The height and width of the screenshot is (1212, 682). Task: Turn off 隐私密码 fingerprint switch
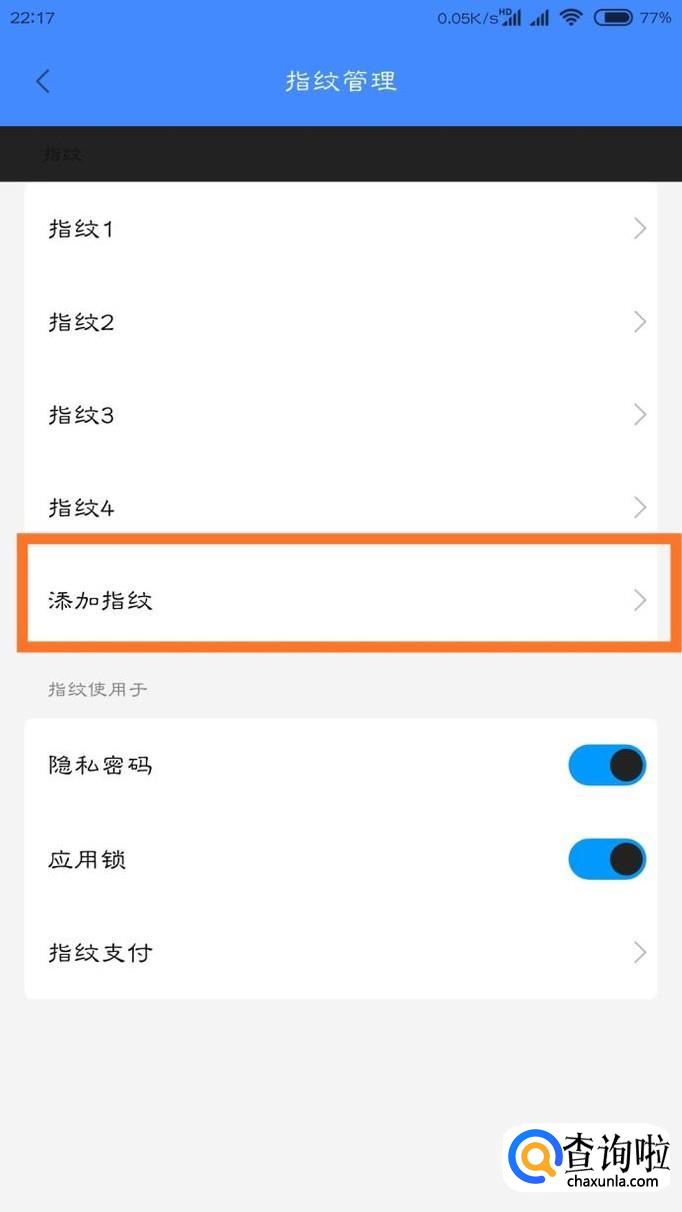click(606, 766)
